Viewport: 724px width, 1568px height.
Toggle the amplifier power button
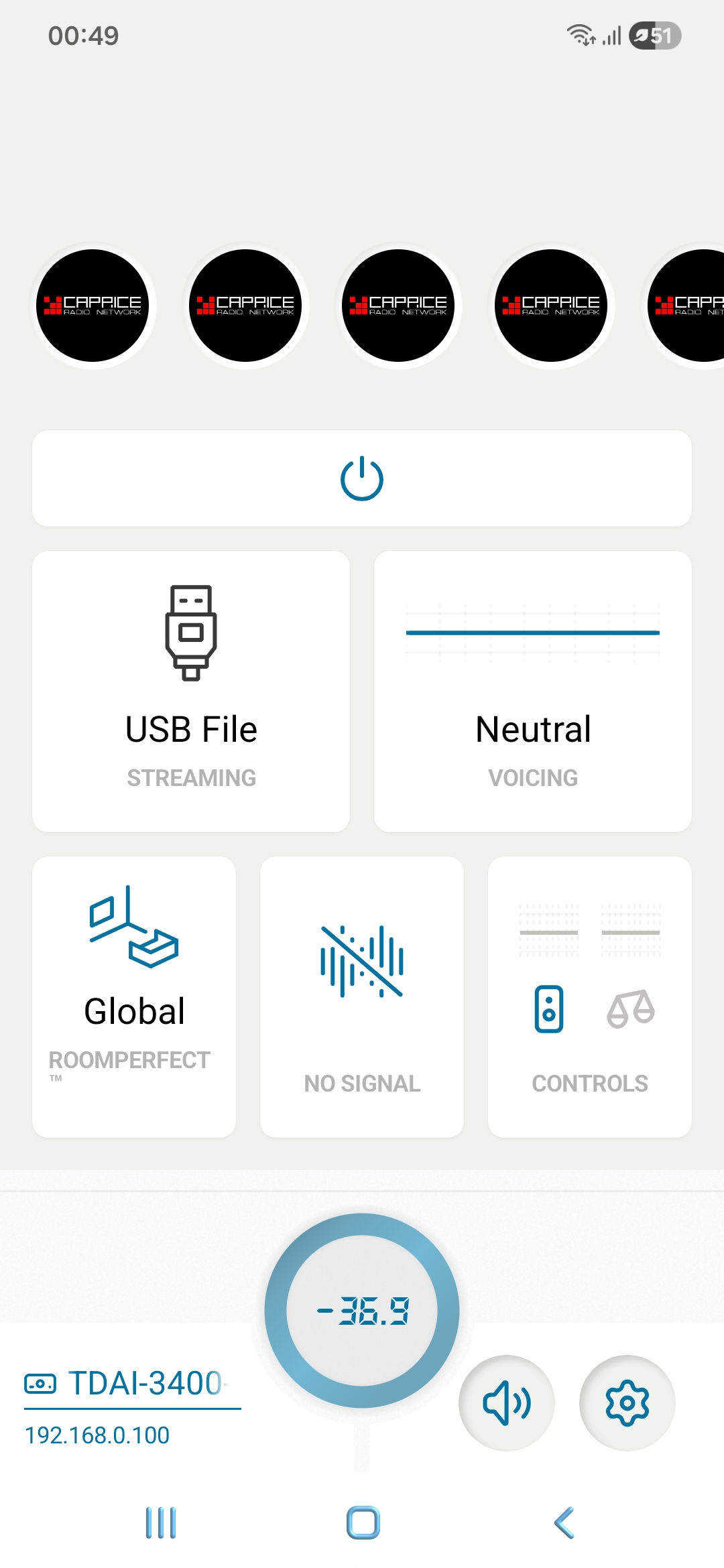tap(362, 478)
